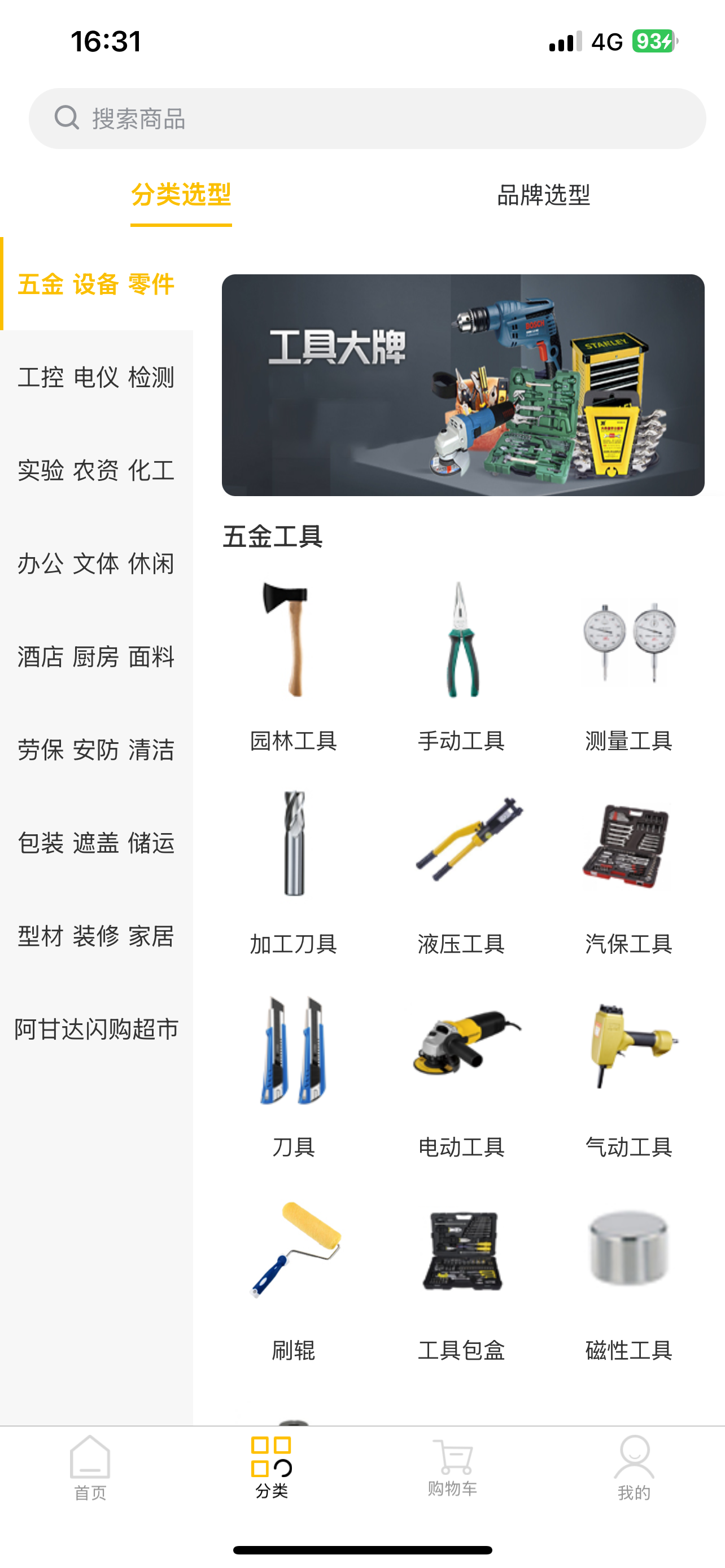
Task: Go to 劳保 安防 清洁 category
Action: 96,750
